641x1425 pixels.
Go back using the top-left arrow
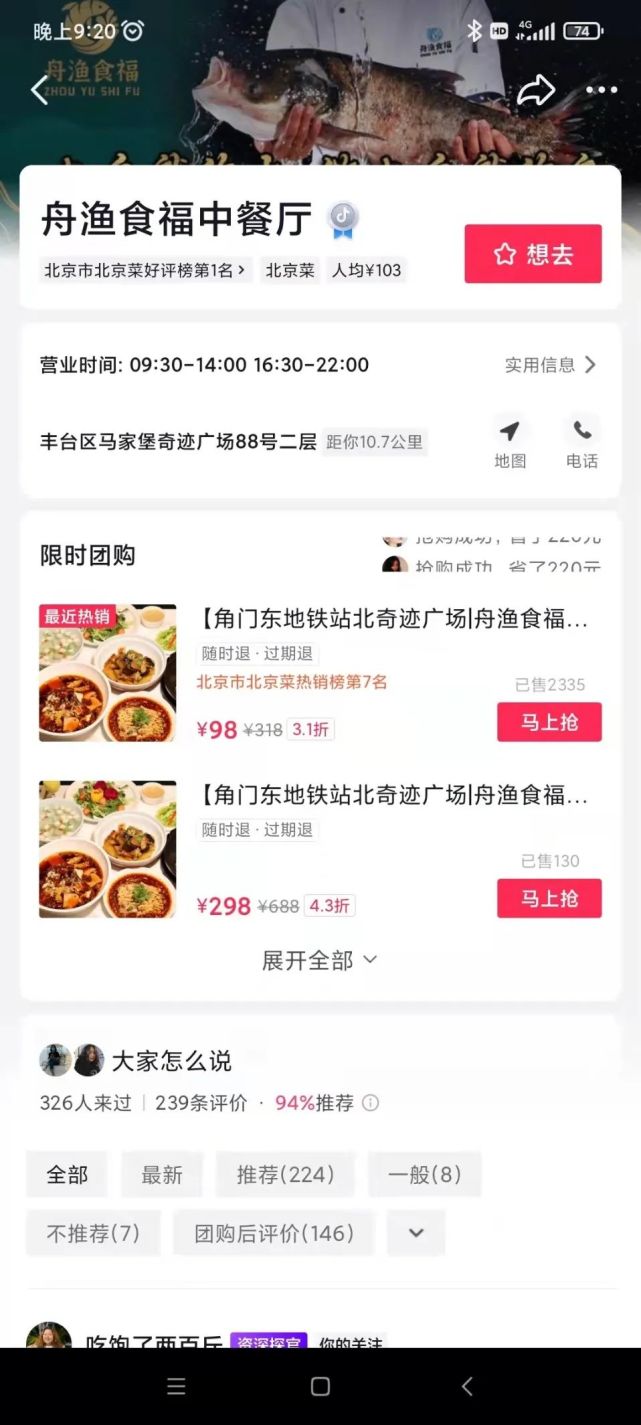click(x=40, y=90)
